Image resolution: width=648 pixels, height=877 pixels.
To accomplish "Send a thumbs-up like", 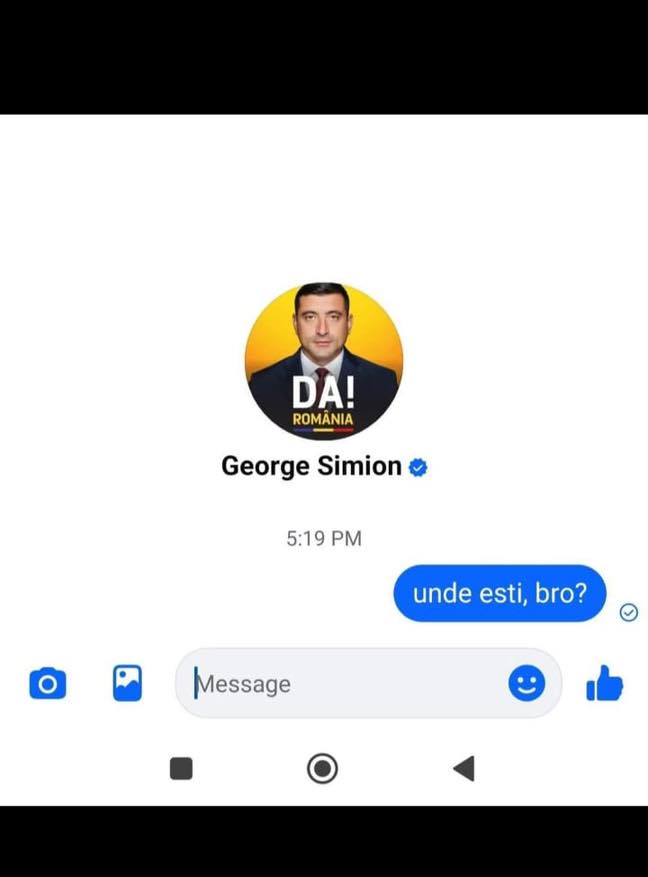I will click(x=604, y=684).
